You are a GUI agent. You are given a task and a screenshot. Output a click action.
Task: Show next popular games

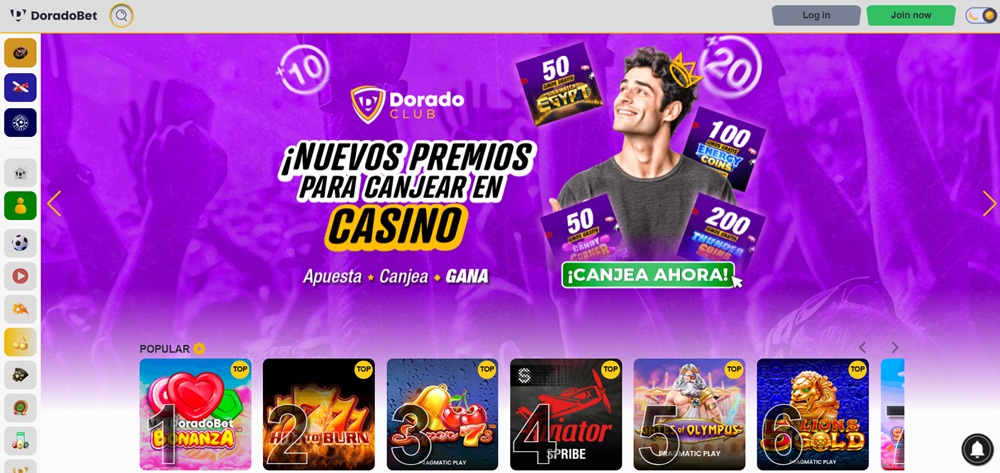[895, 348]
